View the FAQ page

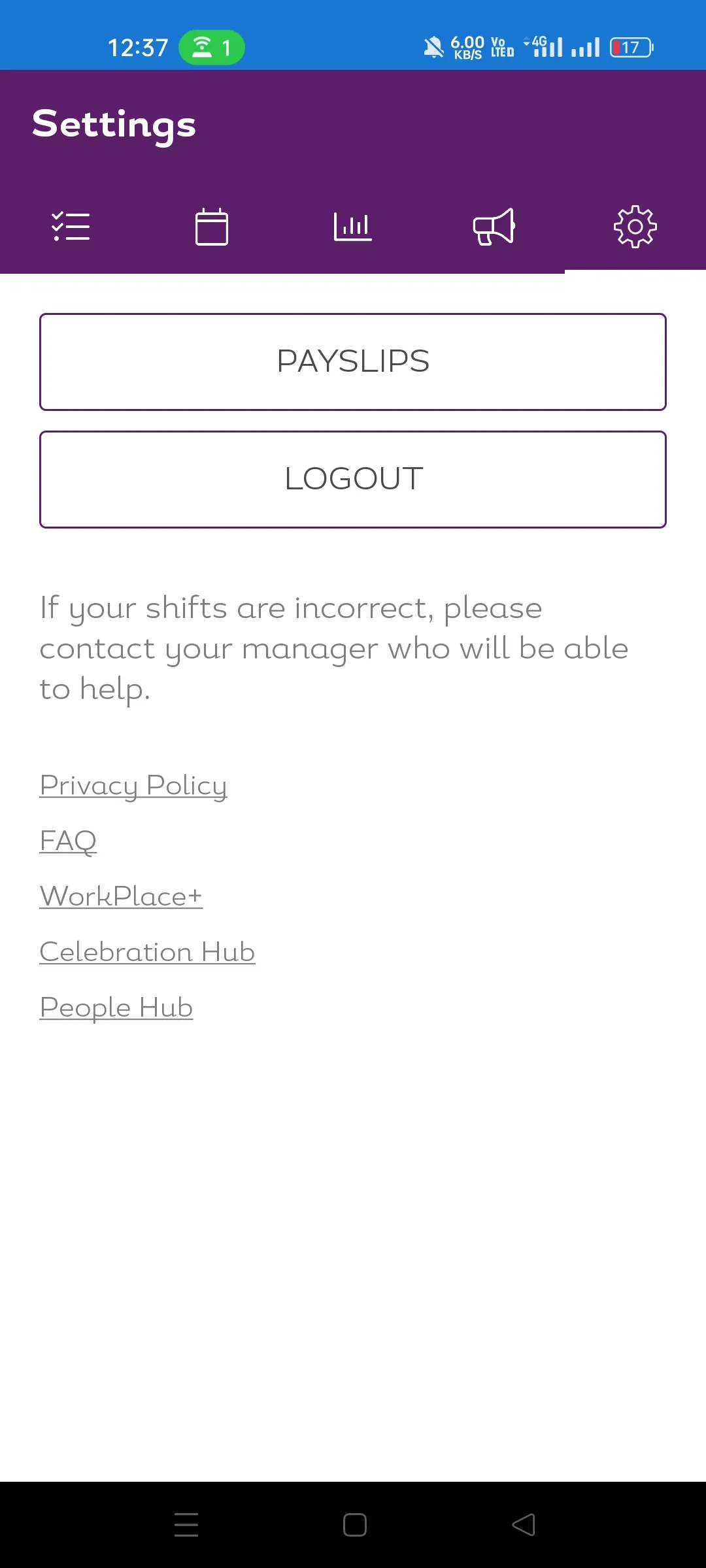click(68, 841)
